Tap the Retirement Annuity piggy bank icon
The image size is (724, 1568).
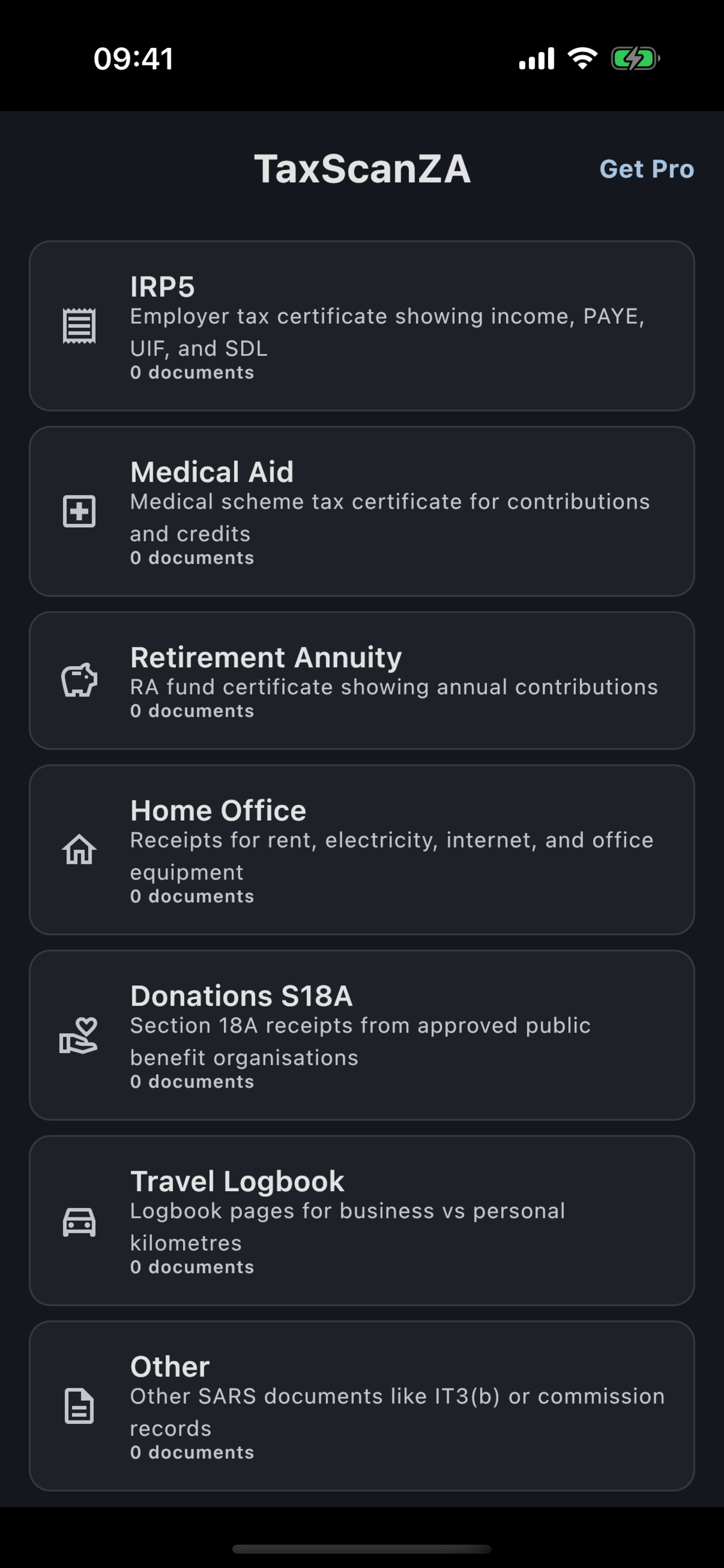[x=79, y=681]
